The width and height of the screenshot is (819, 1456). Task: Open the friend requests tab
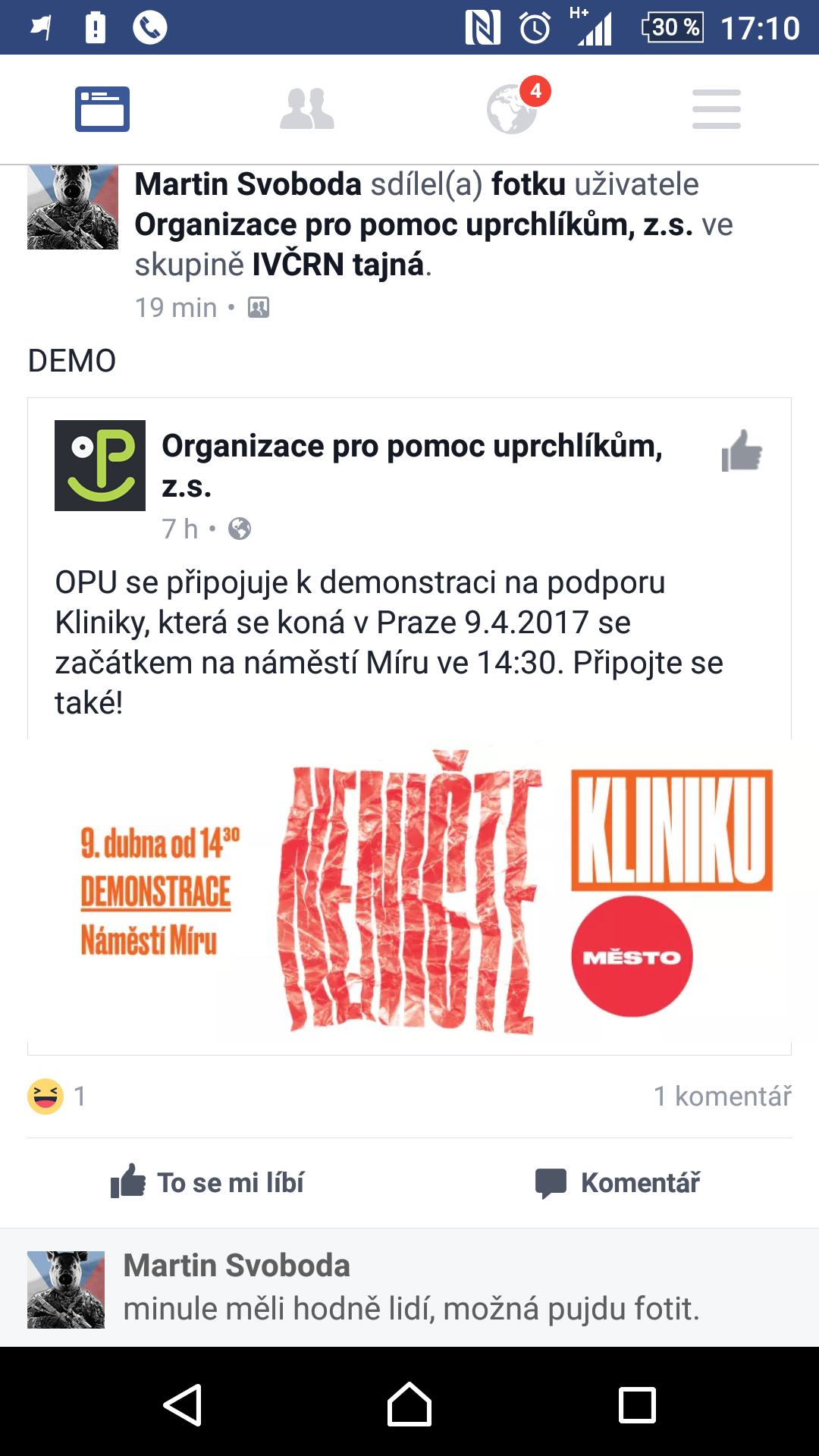click(x=307, y=109)
